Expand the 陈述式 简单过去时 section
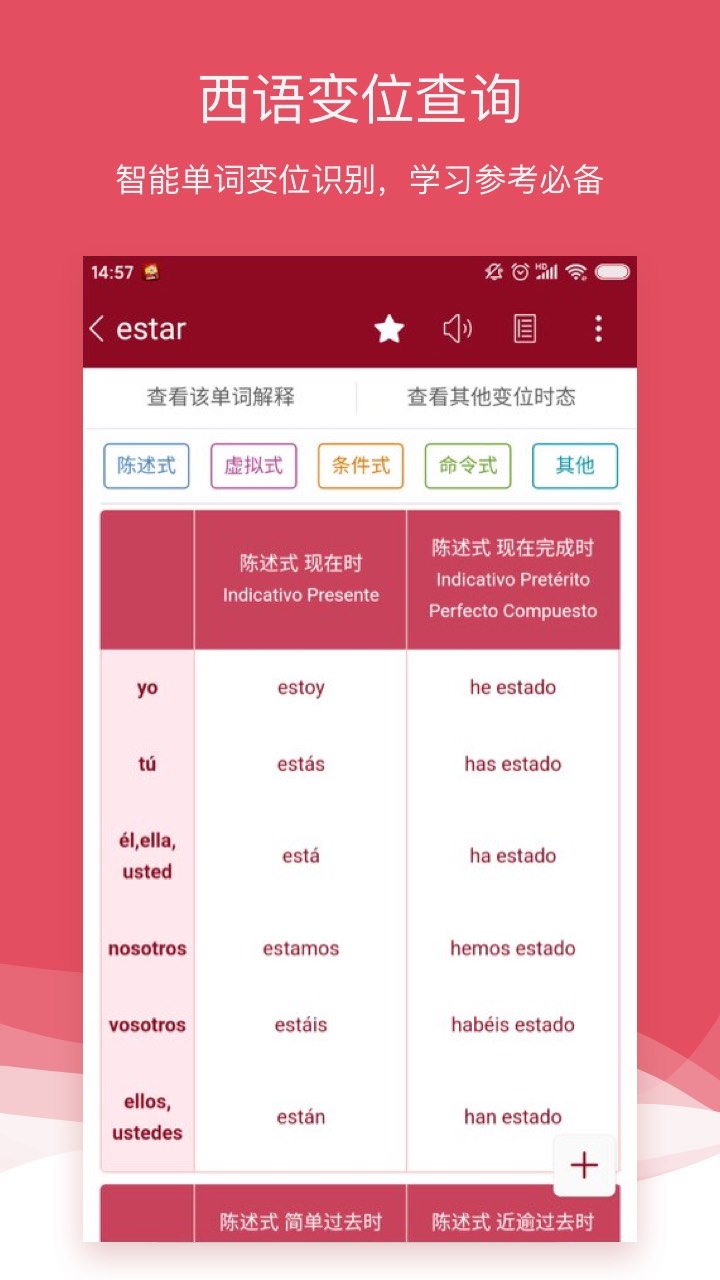 click(x=300, y=1221)
